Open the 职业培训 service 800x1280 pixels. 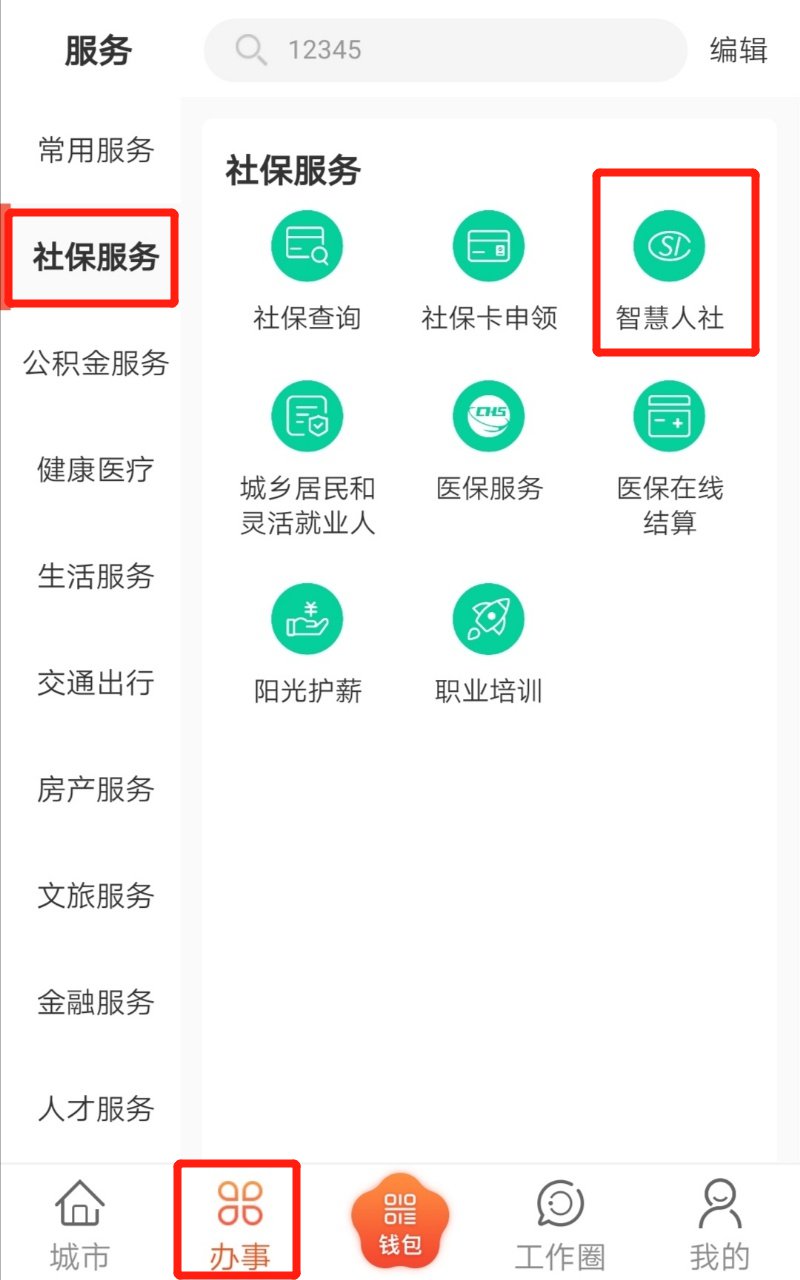tap(489, 640)
